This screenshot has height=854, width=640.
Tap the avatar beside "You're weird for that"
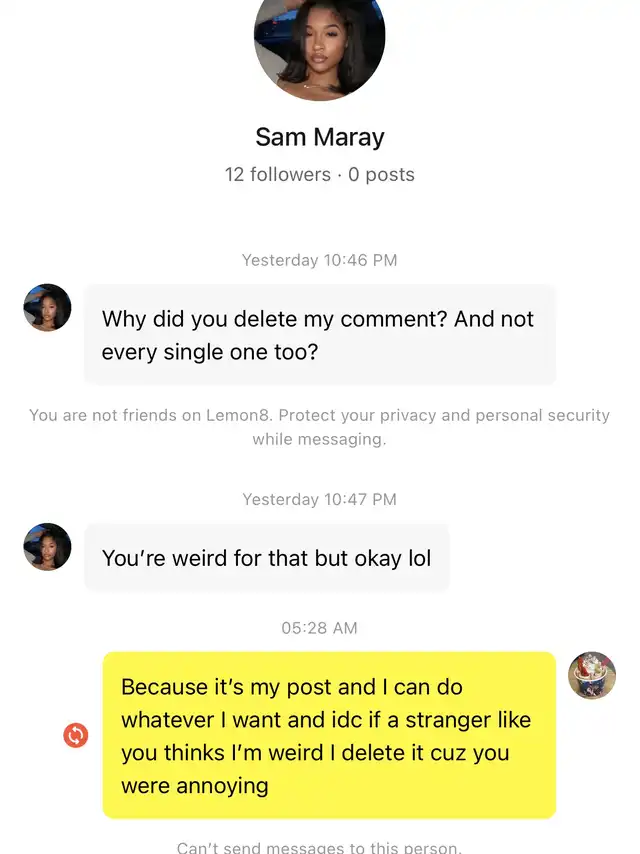pos(47,547)
